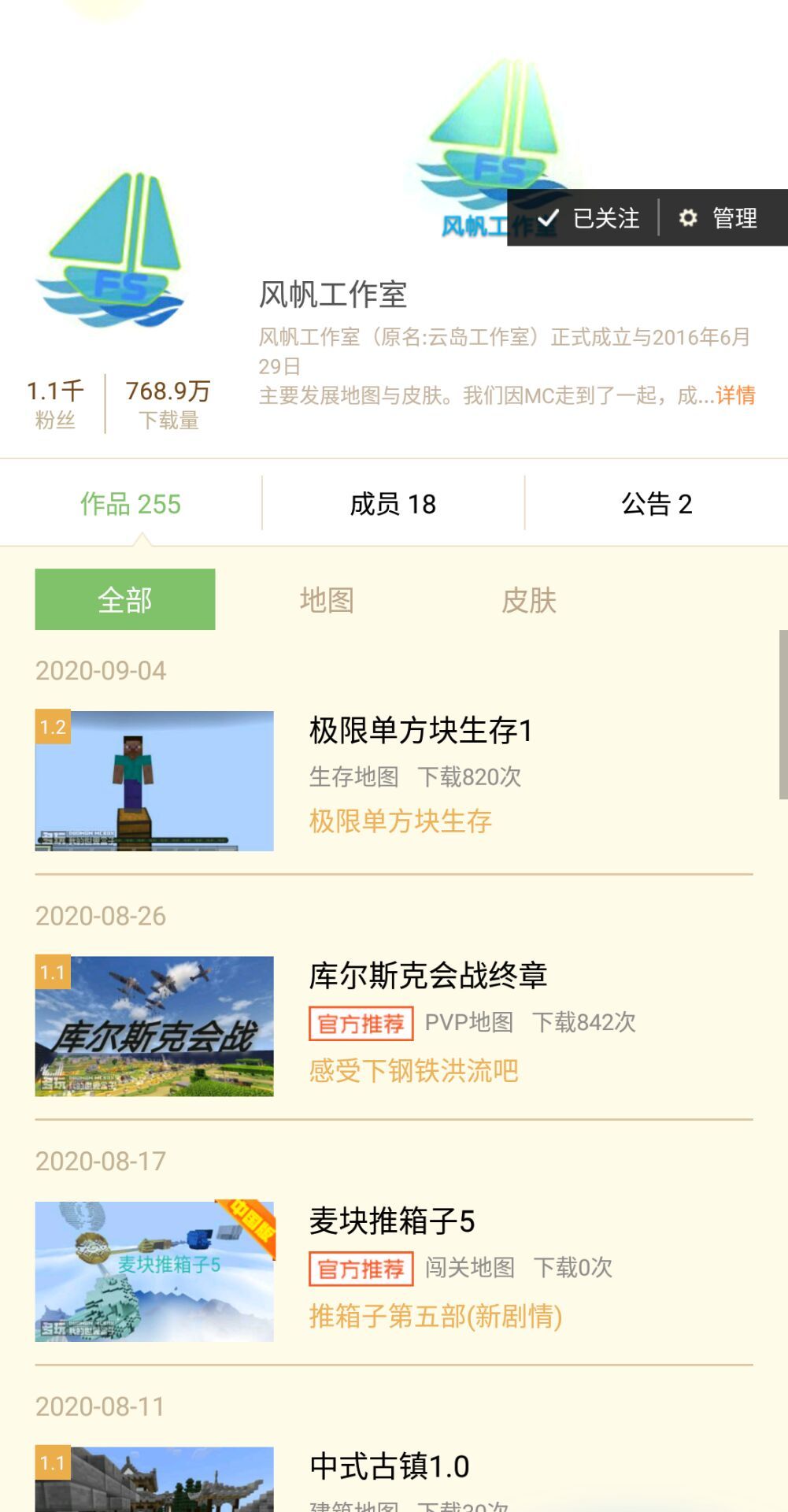Viewport: 788px width, 1512px height.
Task: Open the 麦块推箱子5 puzzle map
Action: pos(392,1221)
